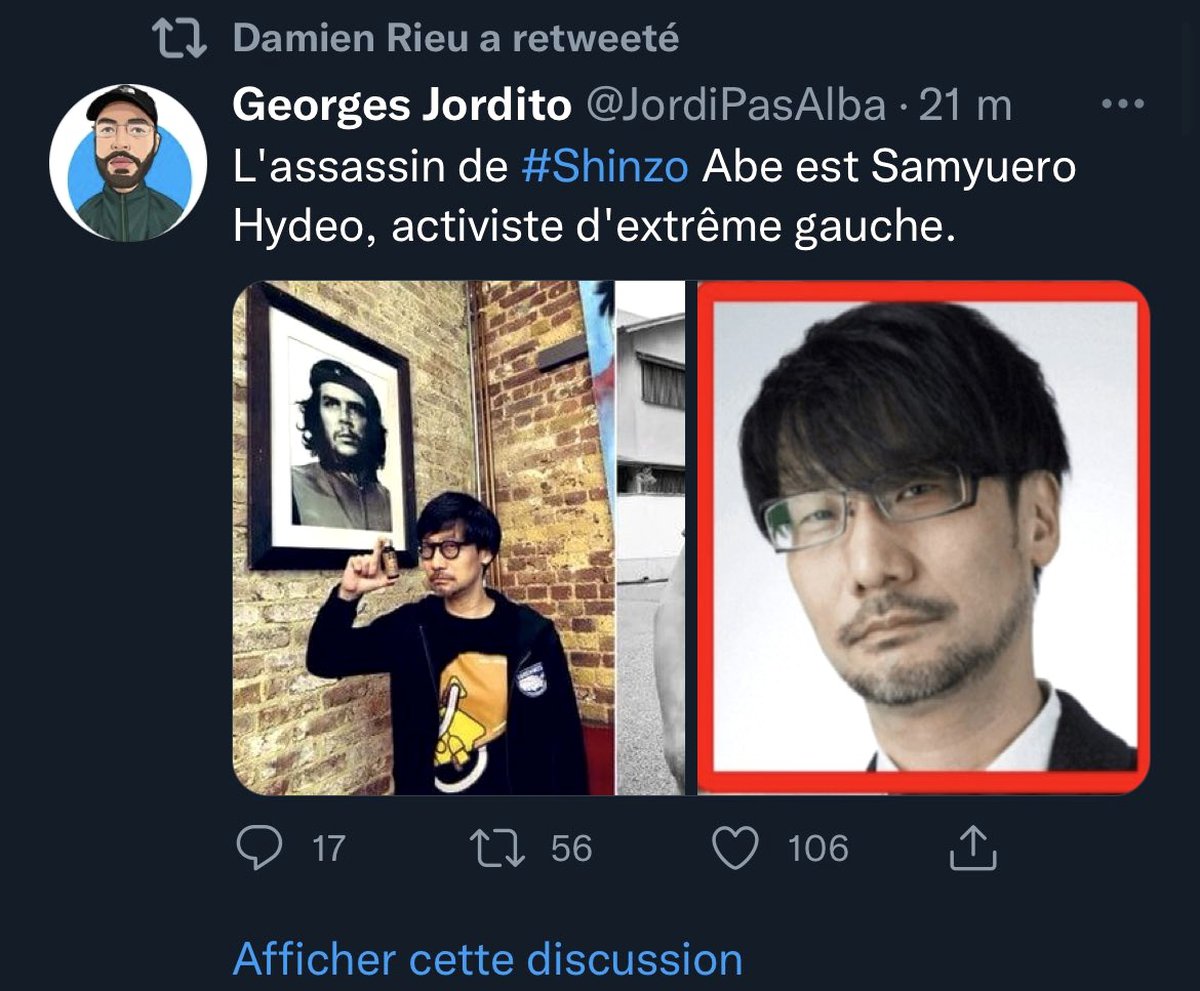This screenshot has width=1200, height=991.
Task: Open the @JordiPasAlba handle profile
Action: coord(734,104)
